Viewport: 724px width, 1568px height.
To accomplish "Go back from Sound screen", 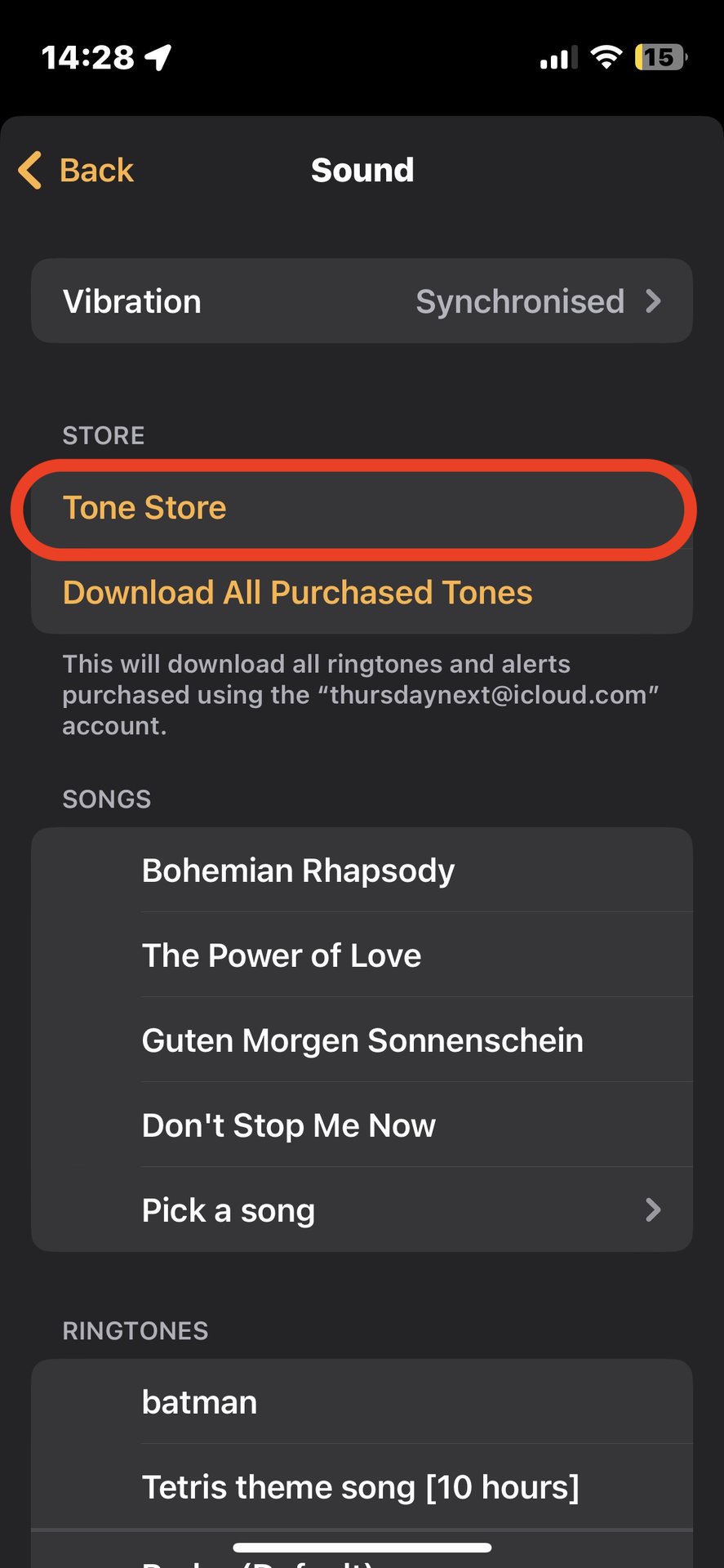I will [77, 171].
